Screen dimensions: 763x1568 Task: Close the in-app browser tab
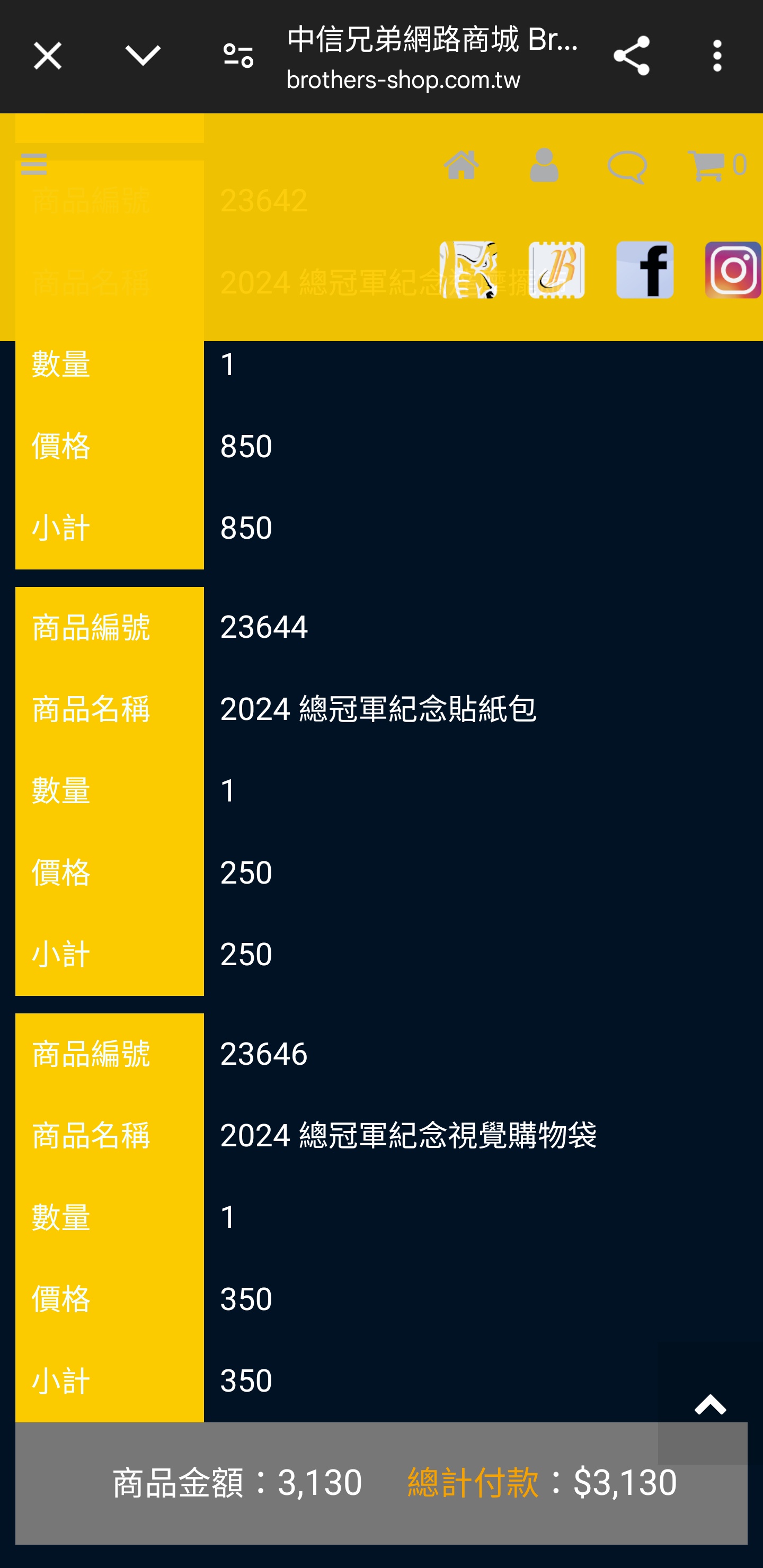pyautogui.click(x=48, y=56)
